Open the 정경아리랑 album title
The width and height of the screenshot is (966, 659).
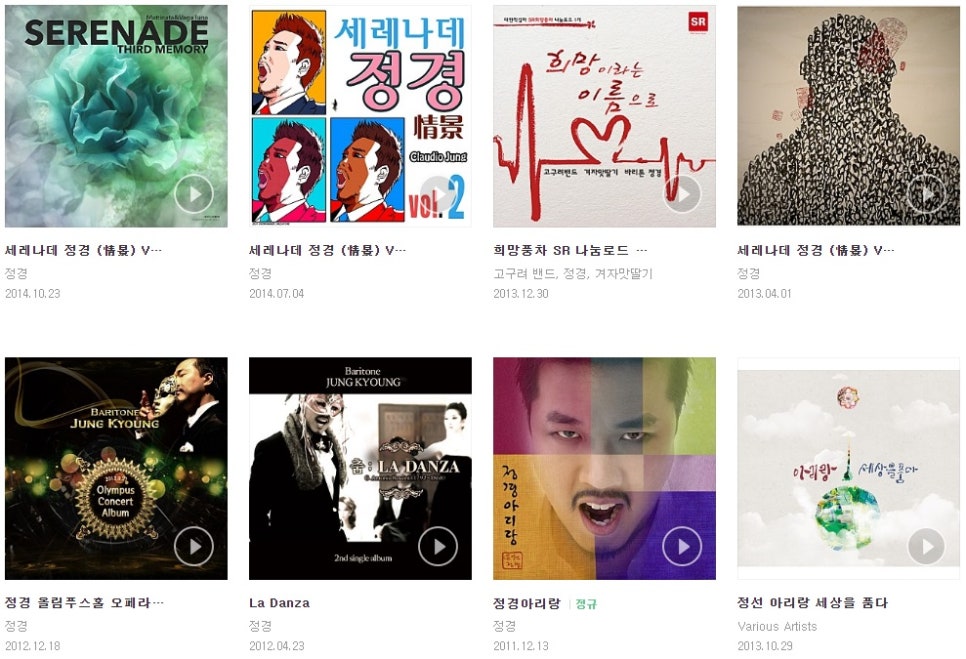click(x=528, y=603)
